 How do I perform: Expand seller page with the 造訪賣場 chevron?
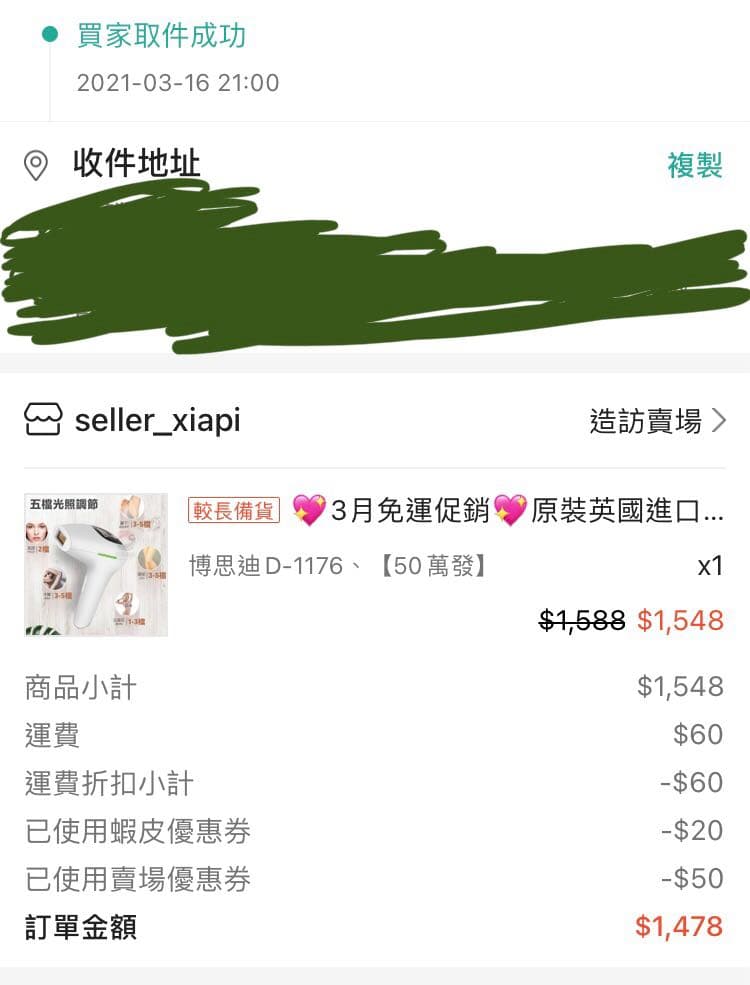point(717,420)
